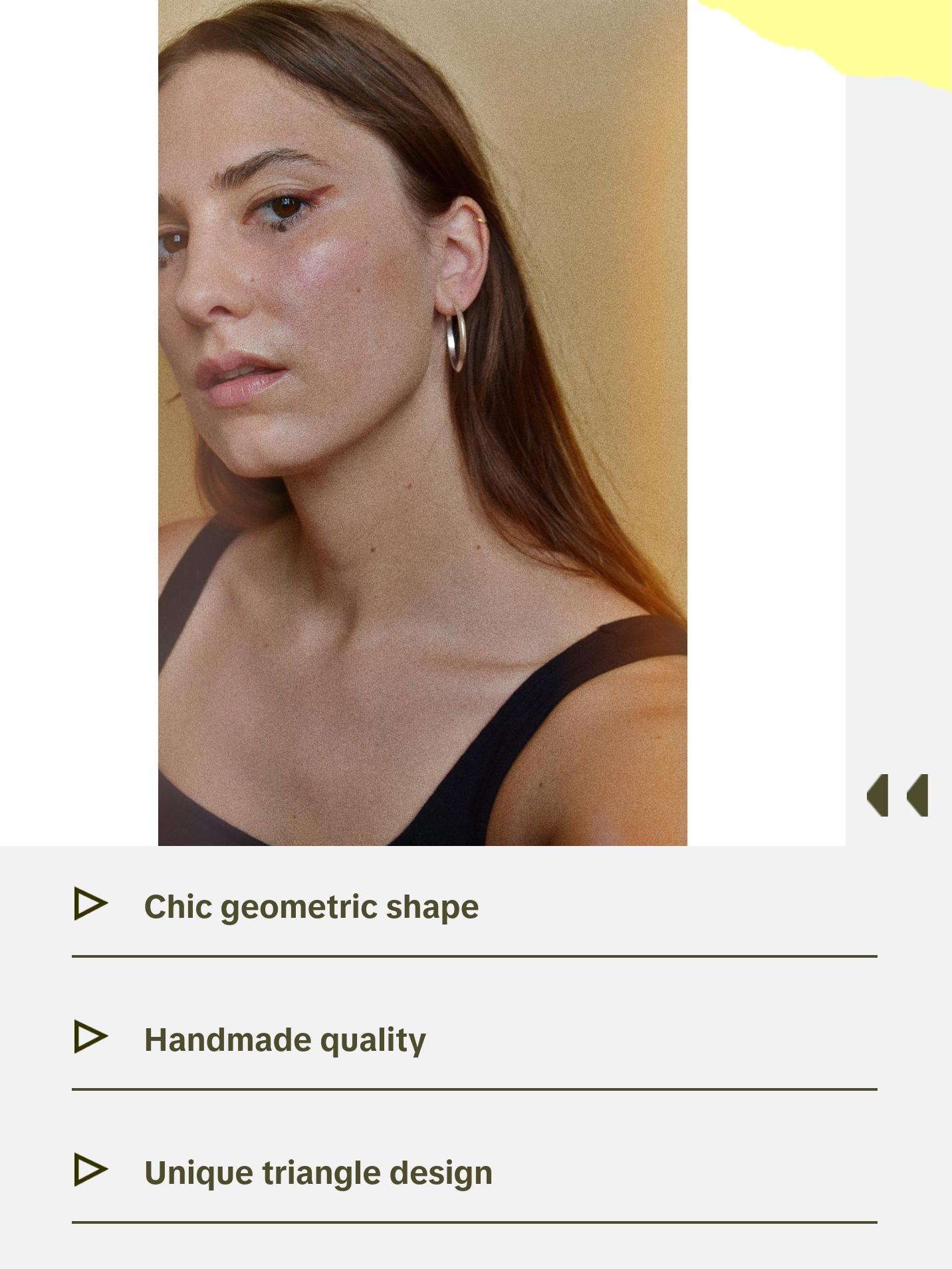This screenshot has height=1269, width=952.
Task: Click the triangle icon beside Handmade quality
Action: click(x=90, y=1038)
